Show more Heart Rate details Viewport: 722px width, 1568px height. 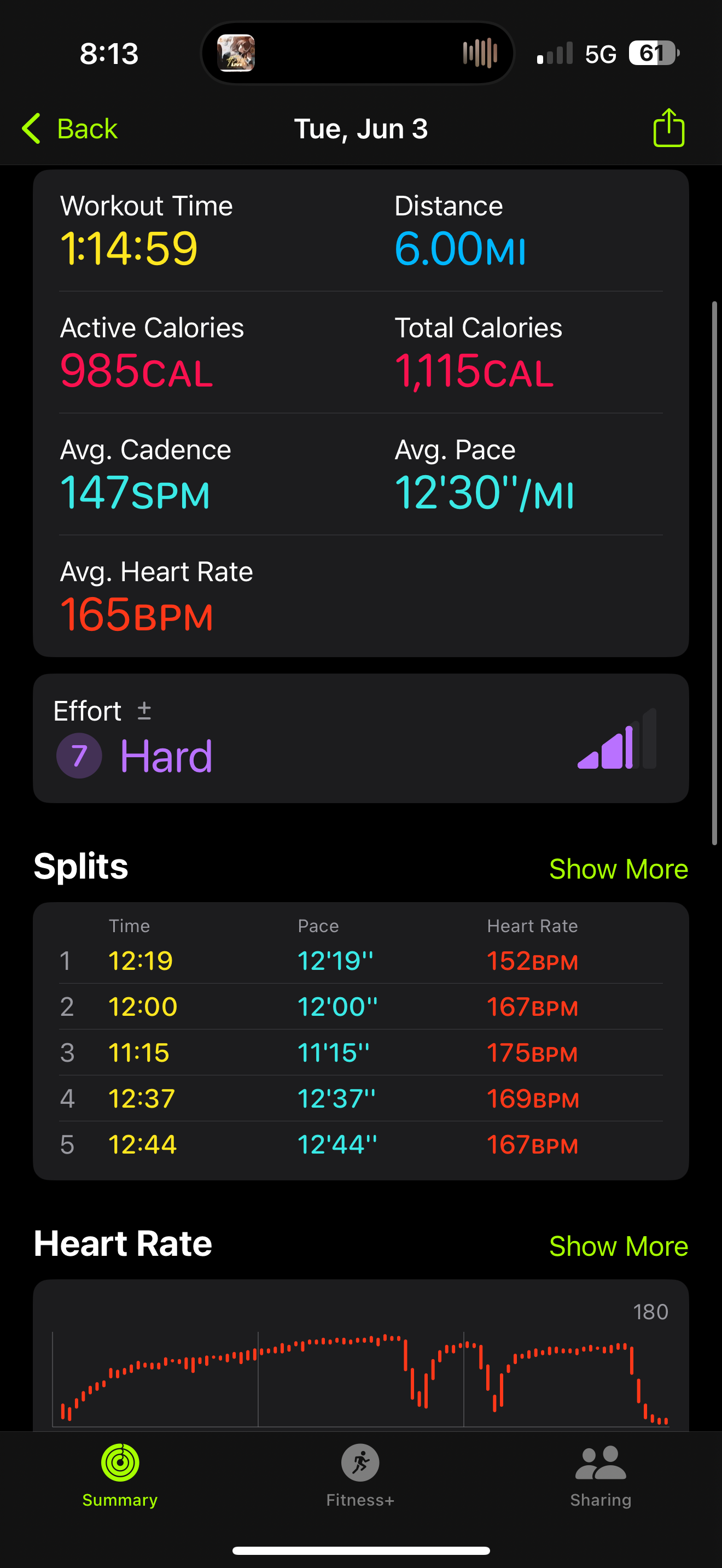click(618, 1246)
